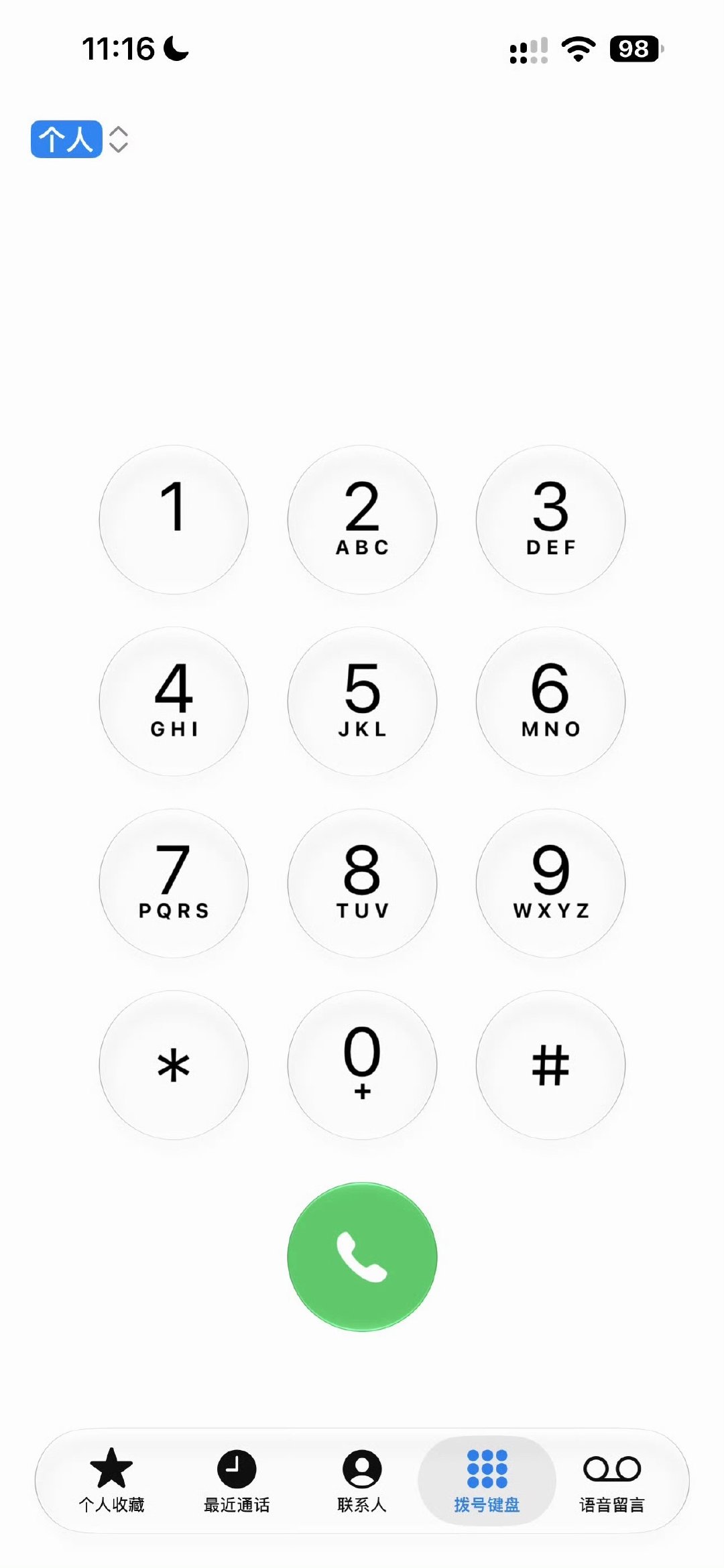The height and width of the screenshot is (1568, 724).
Task: Start the call with the green phone button
Action: [x=362, y=1256]
